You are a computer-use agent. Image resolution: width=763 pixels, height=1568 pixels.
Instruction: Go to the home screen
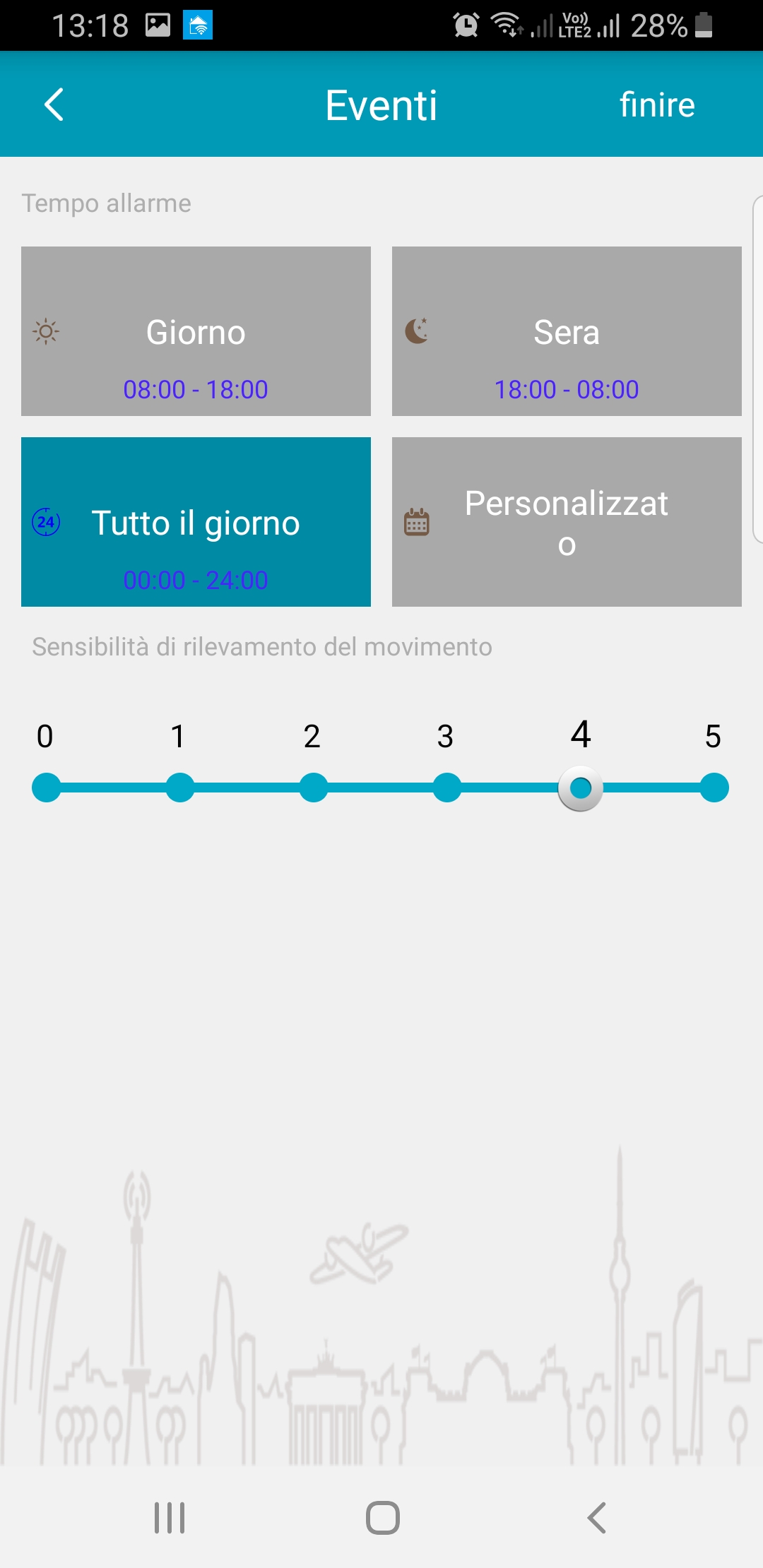[x=383, y=1518]
